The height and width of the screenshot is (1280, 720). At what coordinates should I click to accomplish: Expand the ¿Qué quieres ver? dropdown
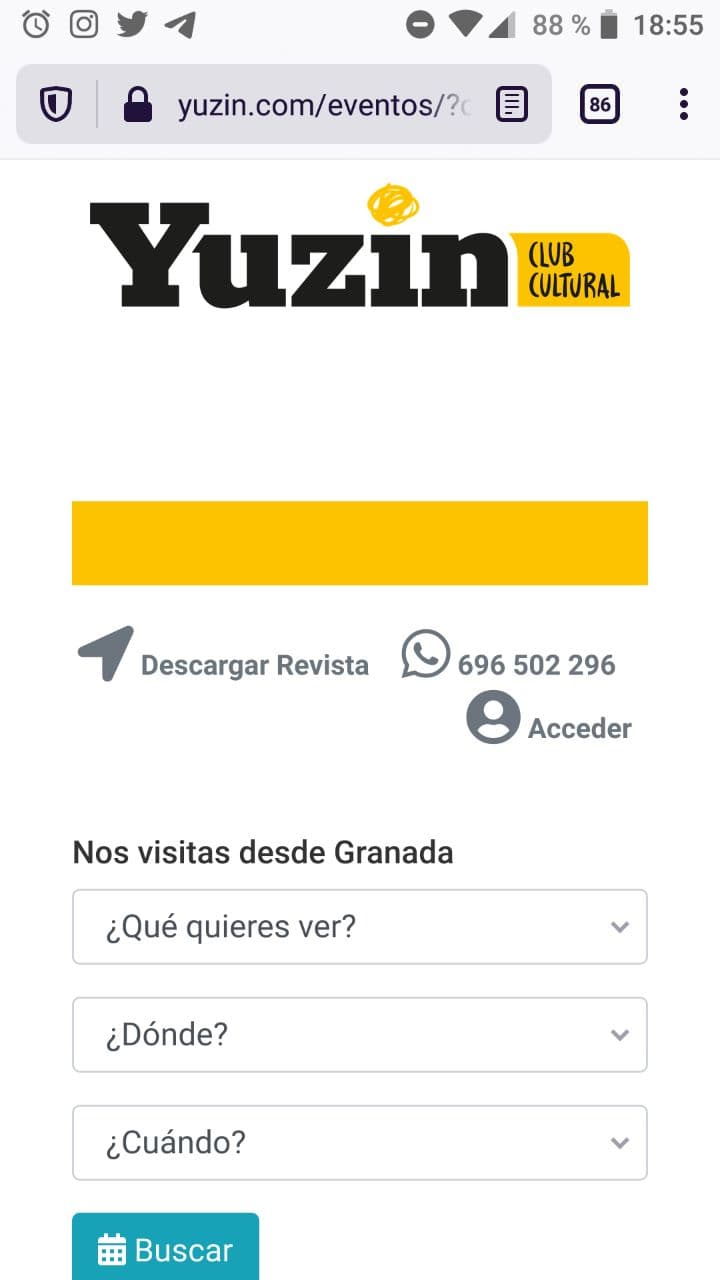(360, 927)
